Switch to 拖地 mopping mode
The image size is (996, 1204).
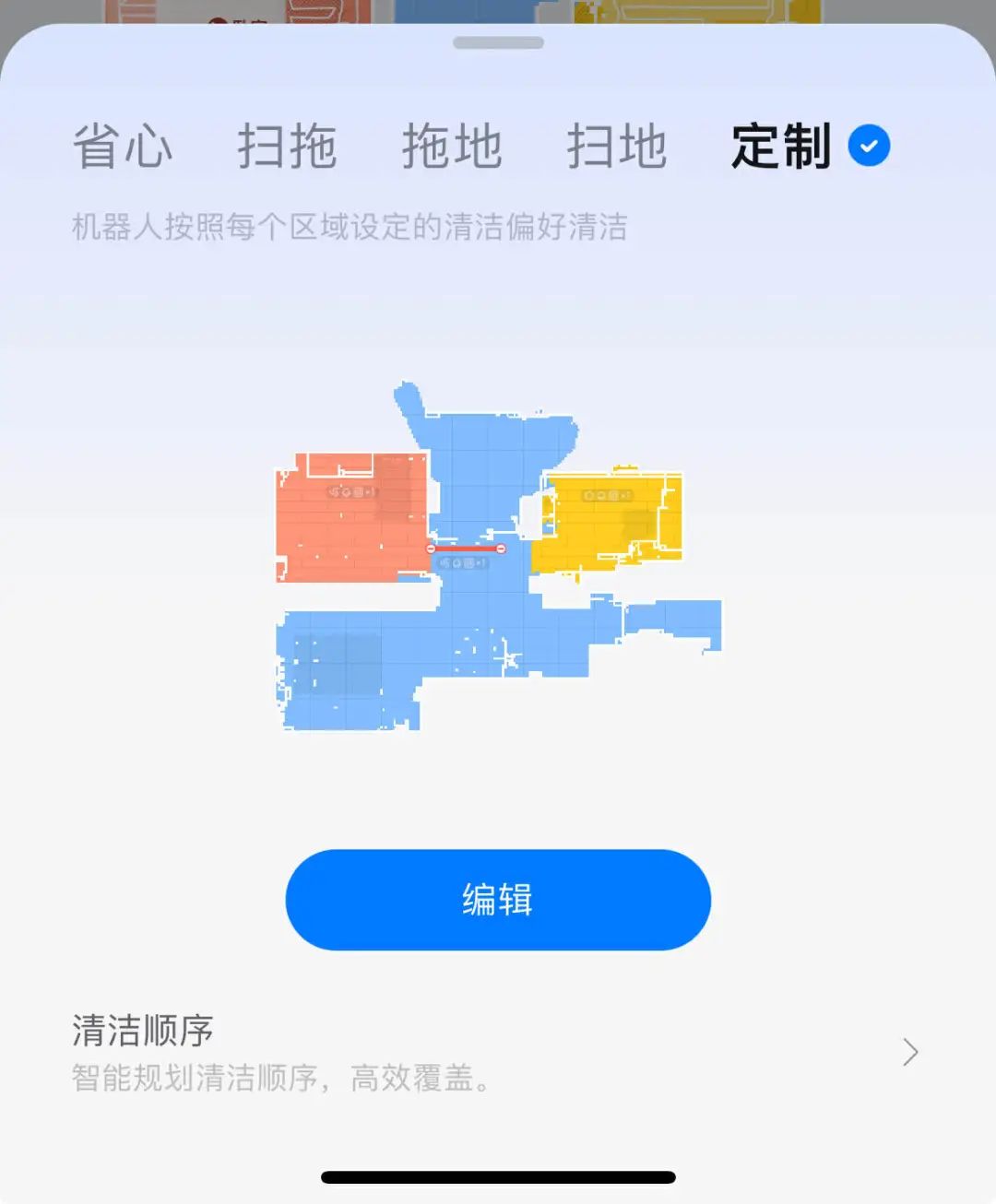click(x=452, y=147)
